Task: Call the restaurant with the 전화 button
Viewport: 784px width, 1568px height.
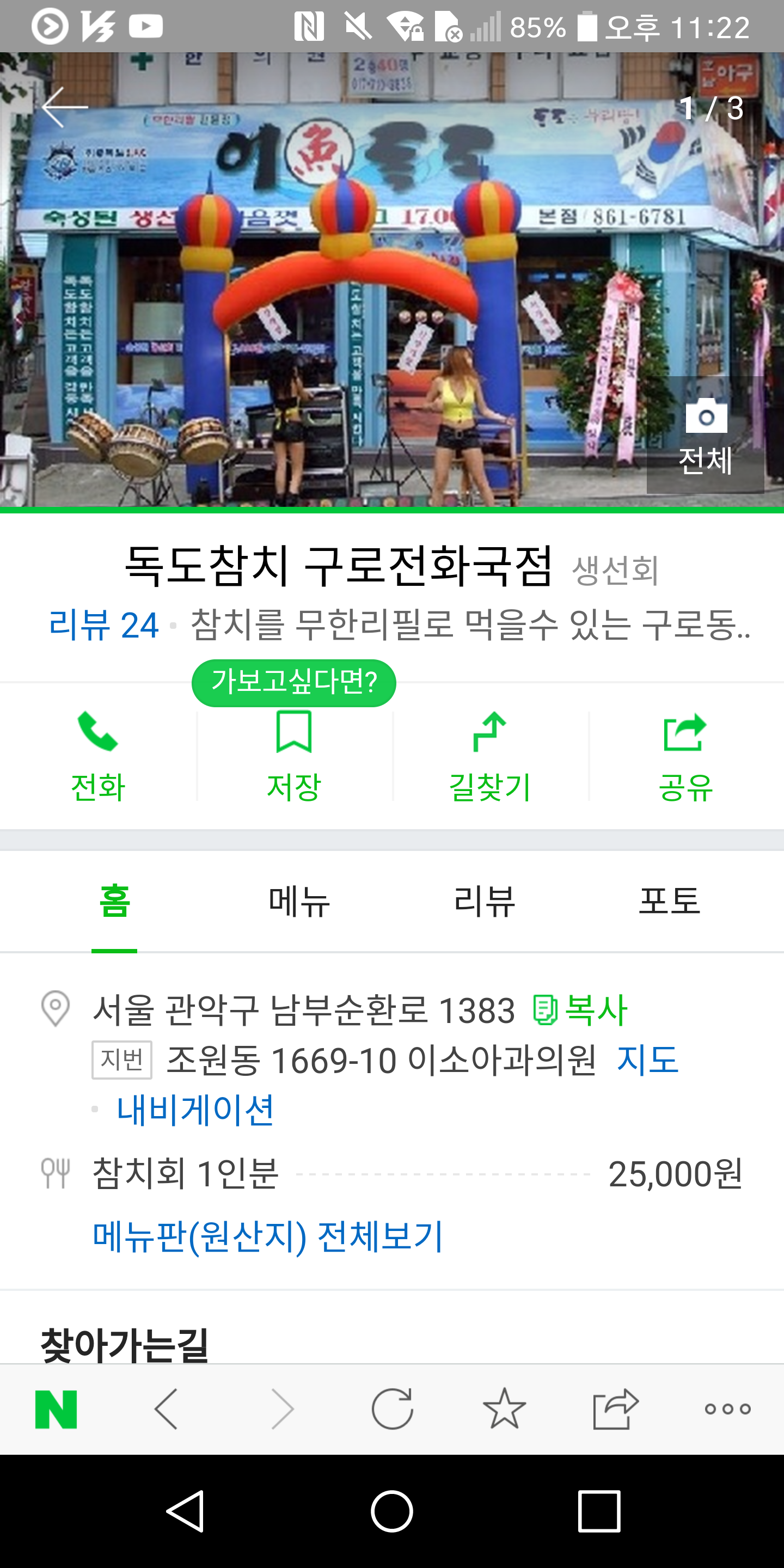Action: [98, 757]
